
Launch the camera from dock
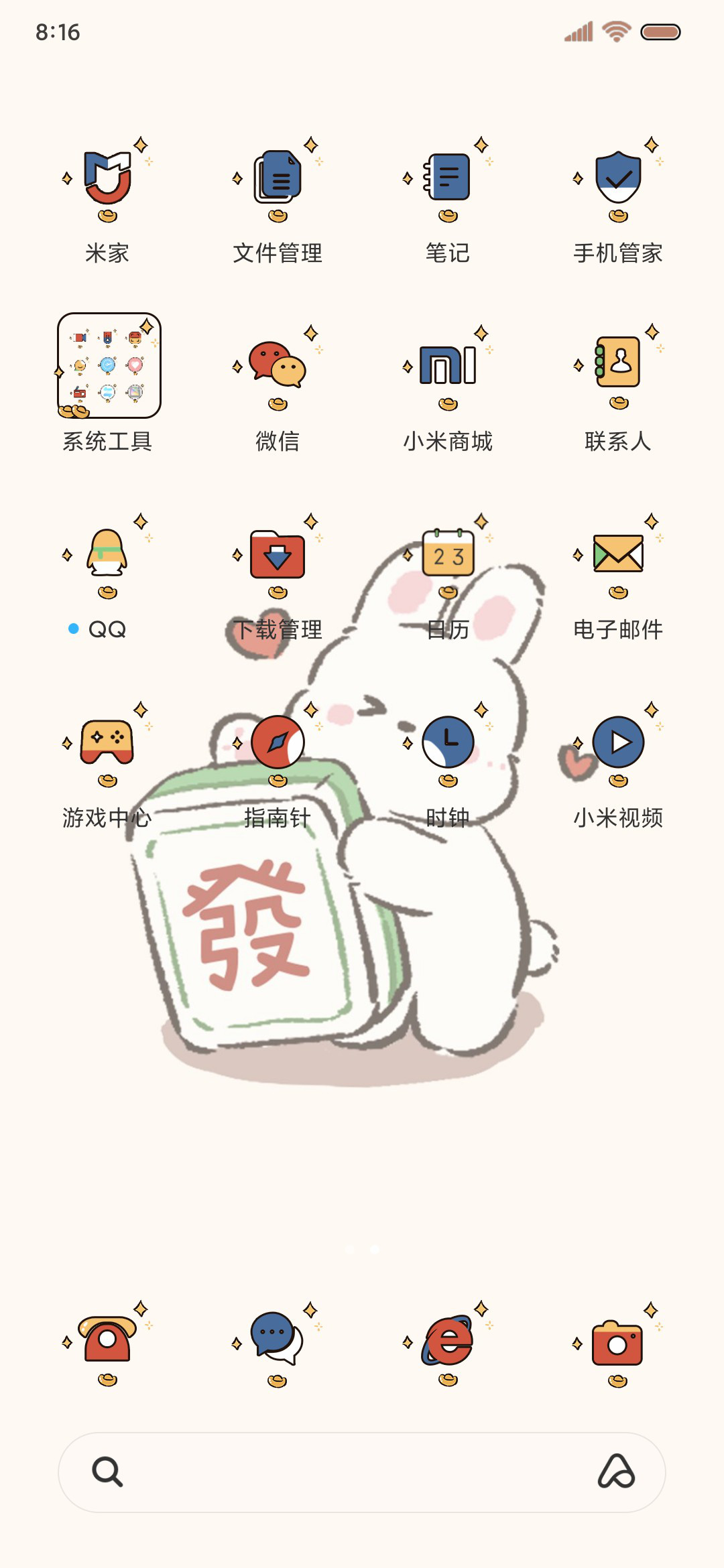click(x=618, y=1344)
